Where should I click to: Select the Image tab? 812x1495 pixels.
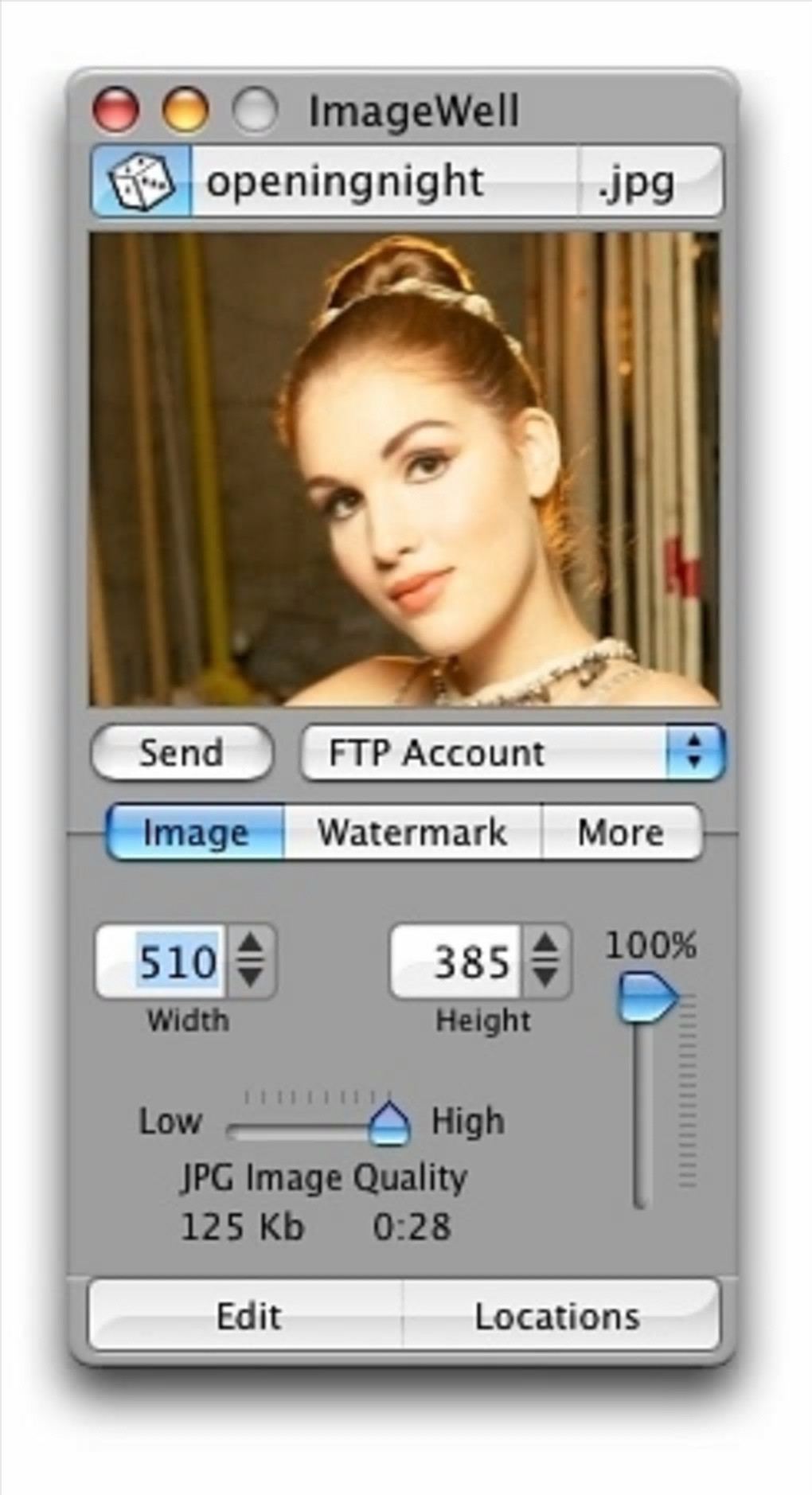[196, 833]
